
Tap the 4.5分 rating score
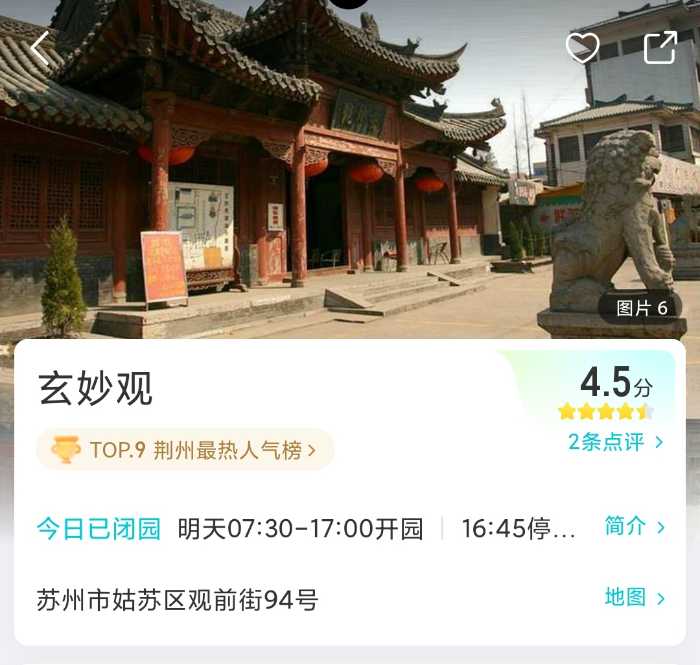616,382
